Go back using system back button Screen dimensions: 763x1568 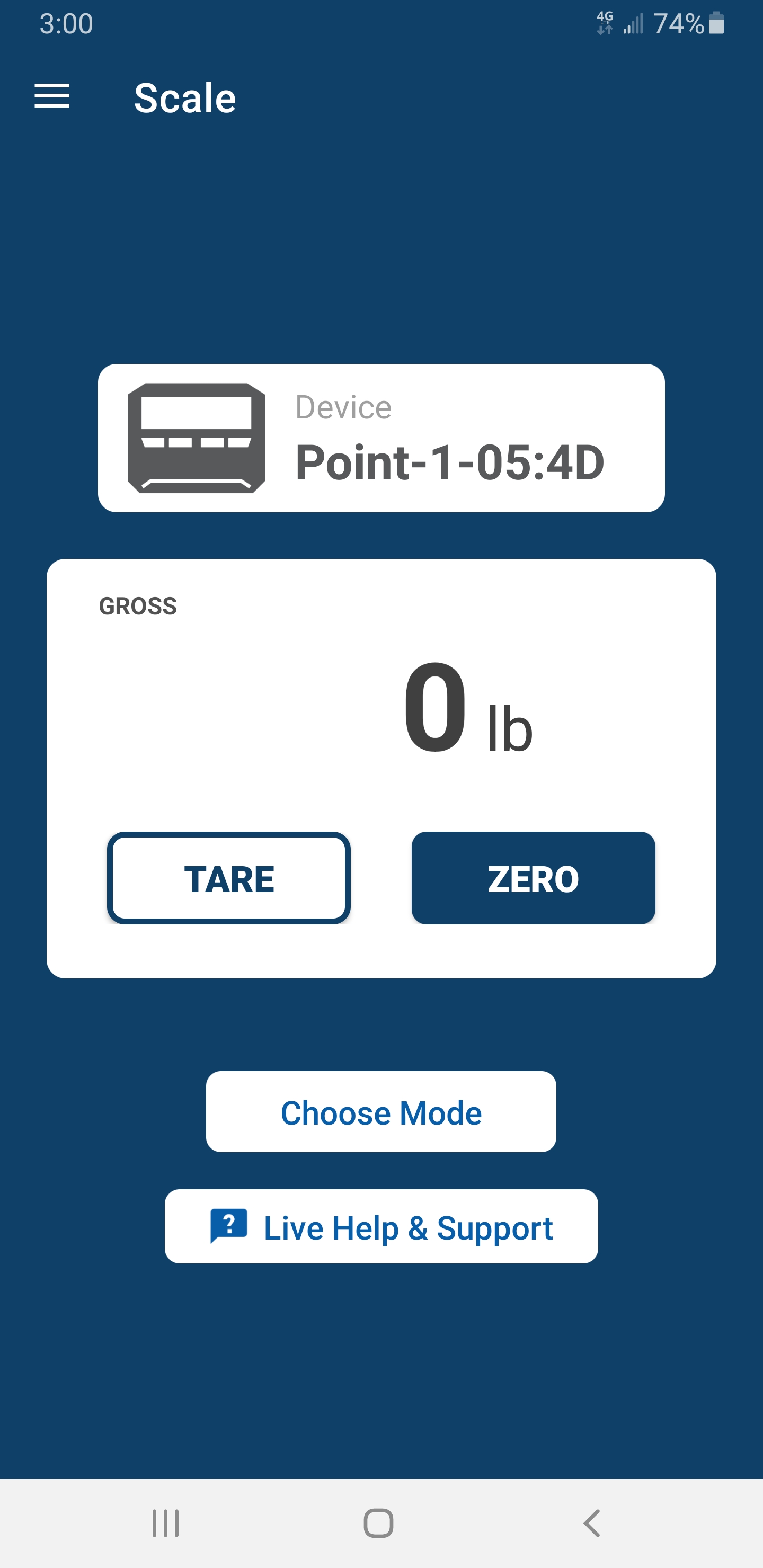coord(591,1523)
